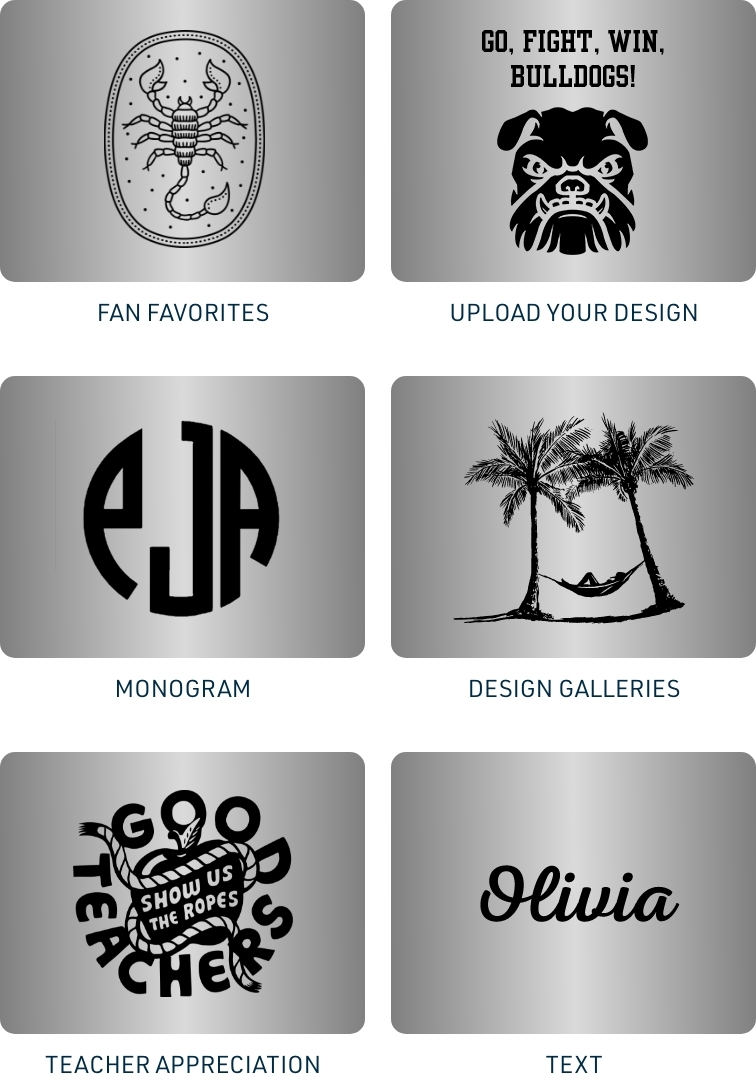
Task: Open the DESIGN GALLERIES category
Action: tap(573, 688)
